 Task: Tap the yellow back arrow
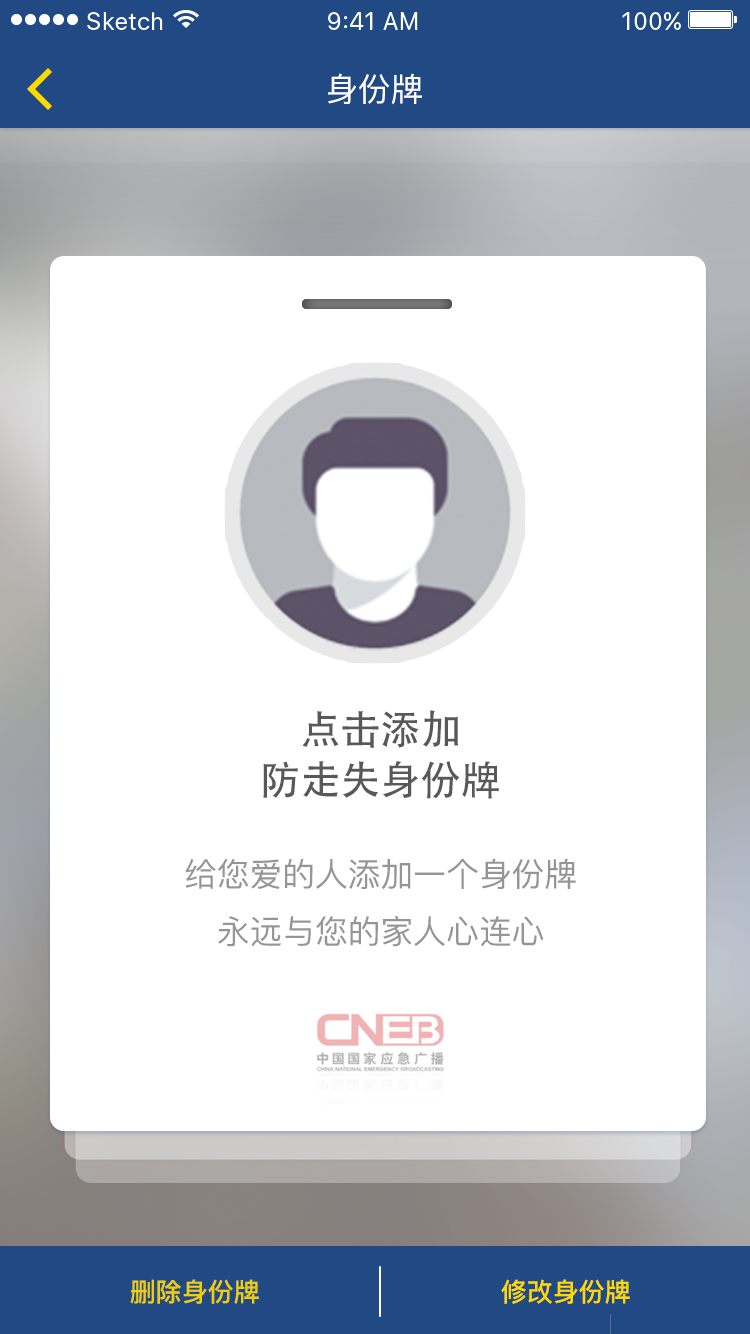[39, 88]
